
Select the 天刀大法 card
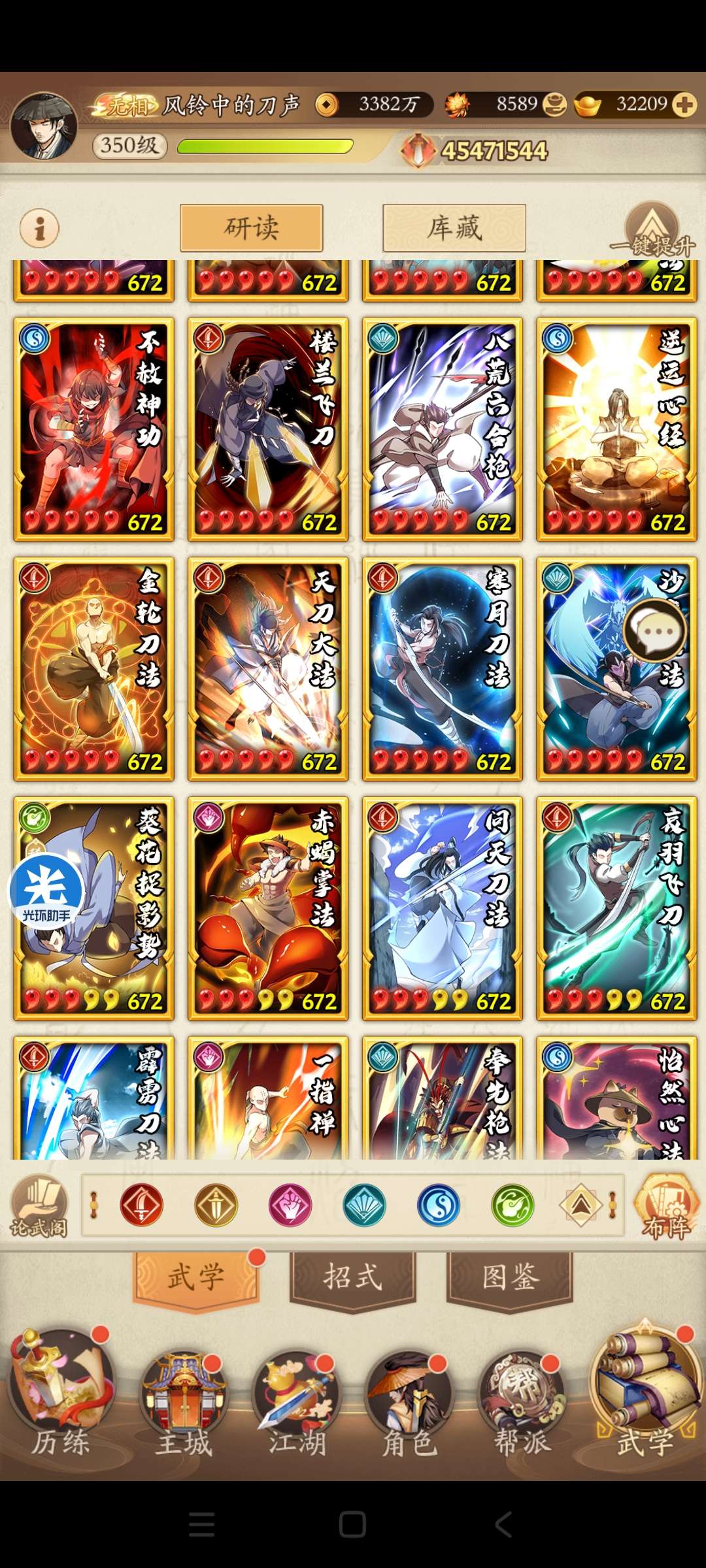[267, 668]
